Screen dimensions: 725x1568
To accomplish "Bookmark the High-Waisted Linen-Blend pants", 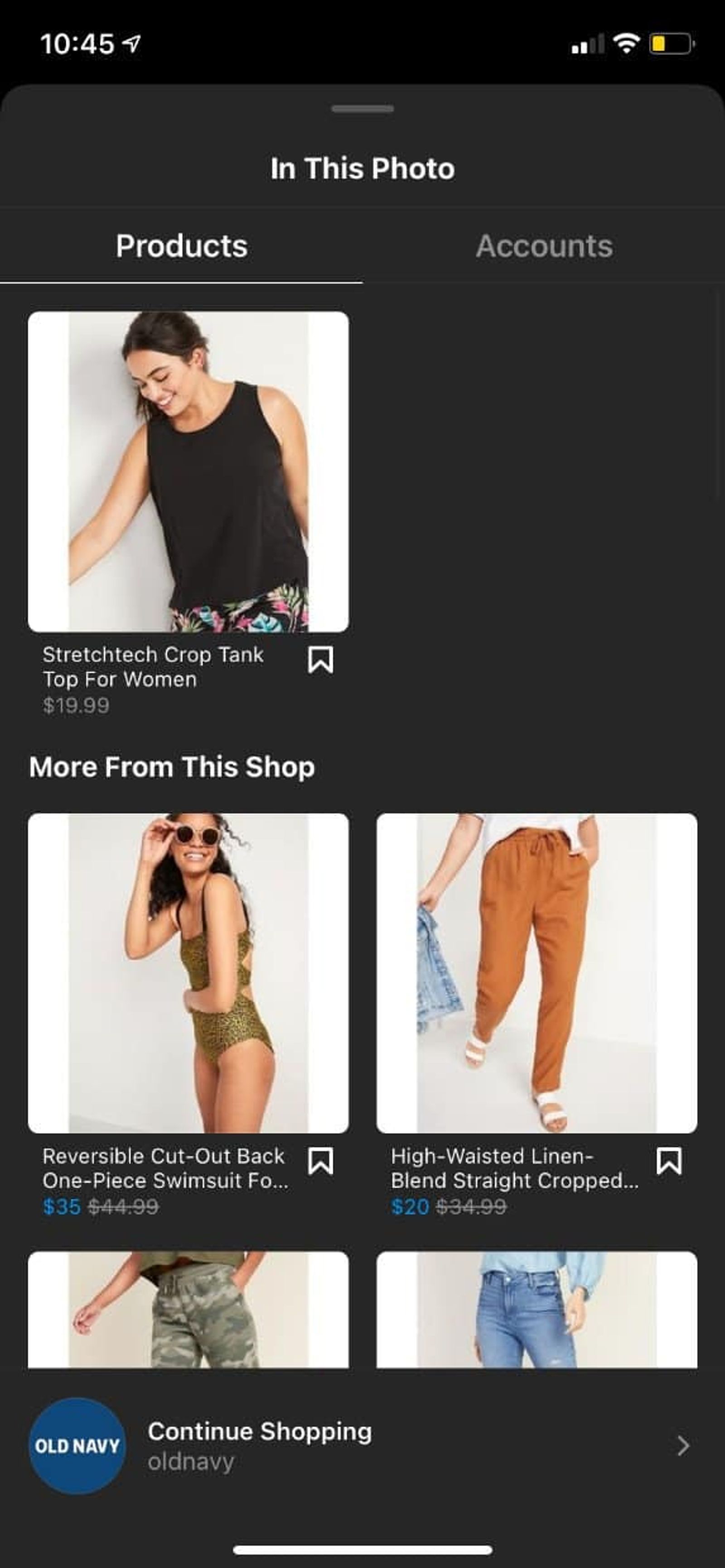I will (668, 1161).
